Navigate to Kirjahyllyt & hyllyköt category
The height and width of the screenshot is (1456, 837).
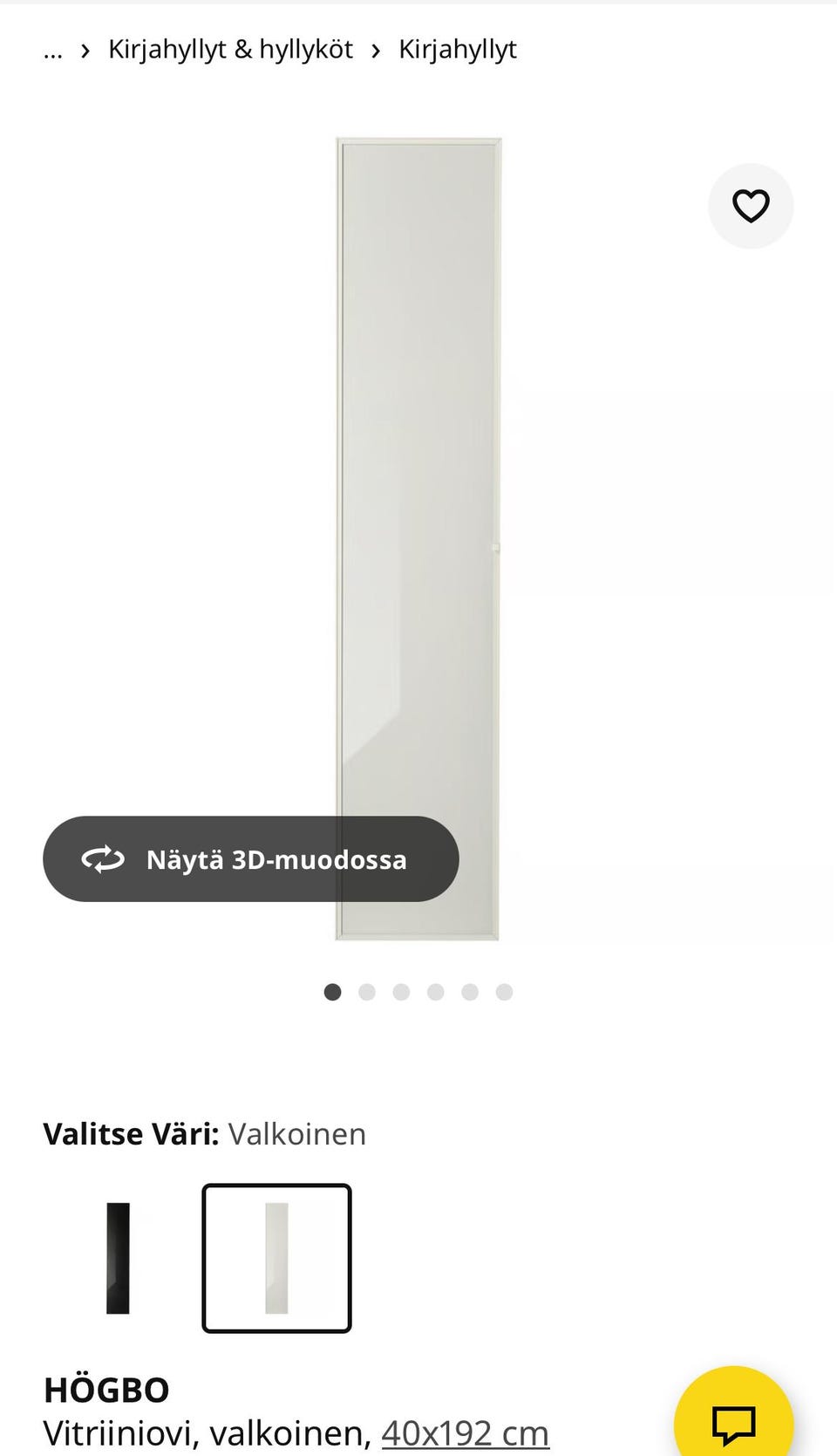tap(229, 50)
